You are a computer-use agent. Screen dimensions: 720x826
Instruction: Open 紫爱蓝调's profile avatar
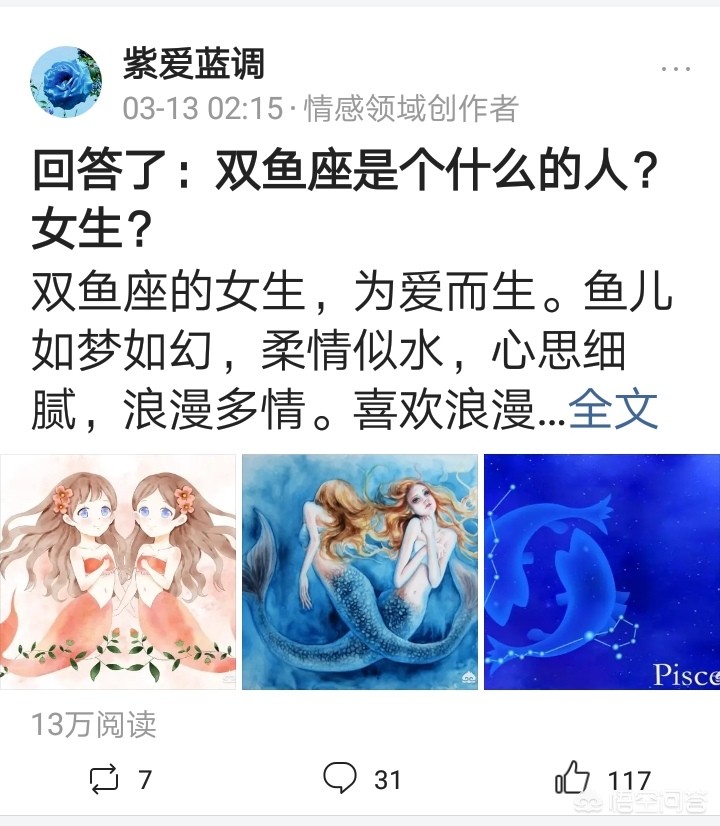click(x=66, y=82)
